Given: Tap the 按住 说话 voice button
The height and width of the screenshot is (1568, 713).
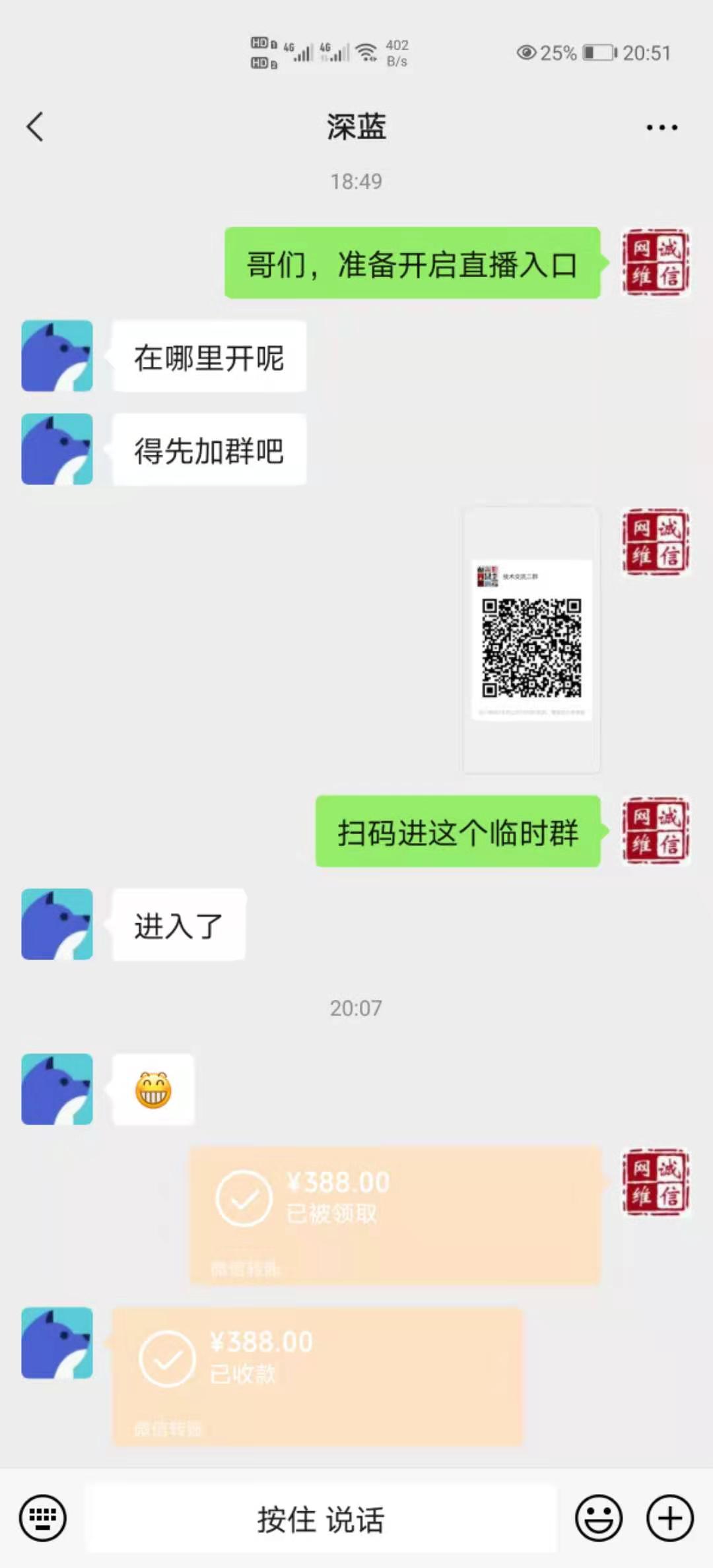Looking at the screenshot, I should coord(321,1519).
